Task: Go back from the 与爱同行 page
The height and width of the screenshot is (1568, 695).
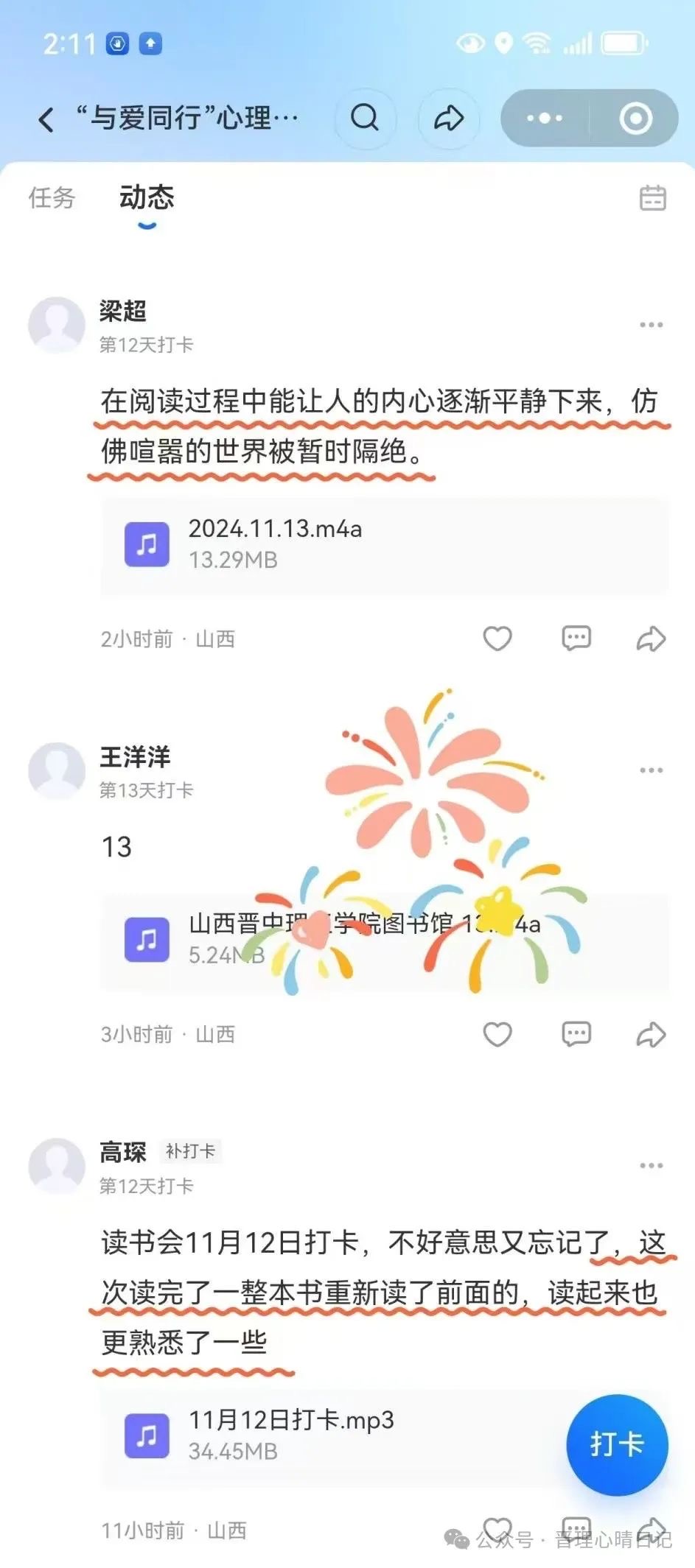Action: click(x=46, y=119)
